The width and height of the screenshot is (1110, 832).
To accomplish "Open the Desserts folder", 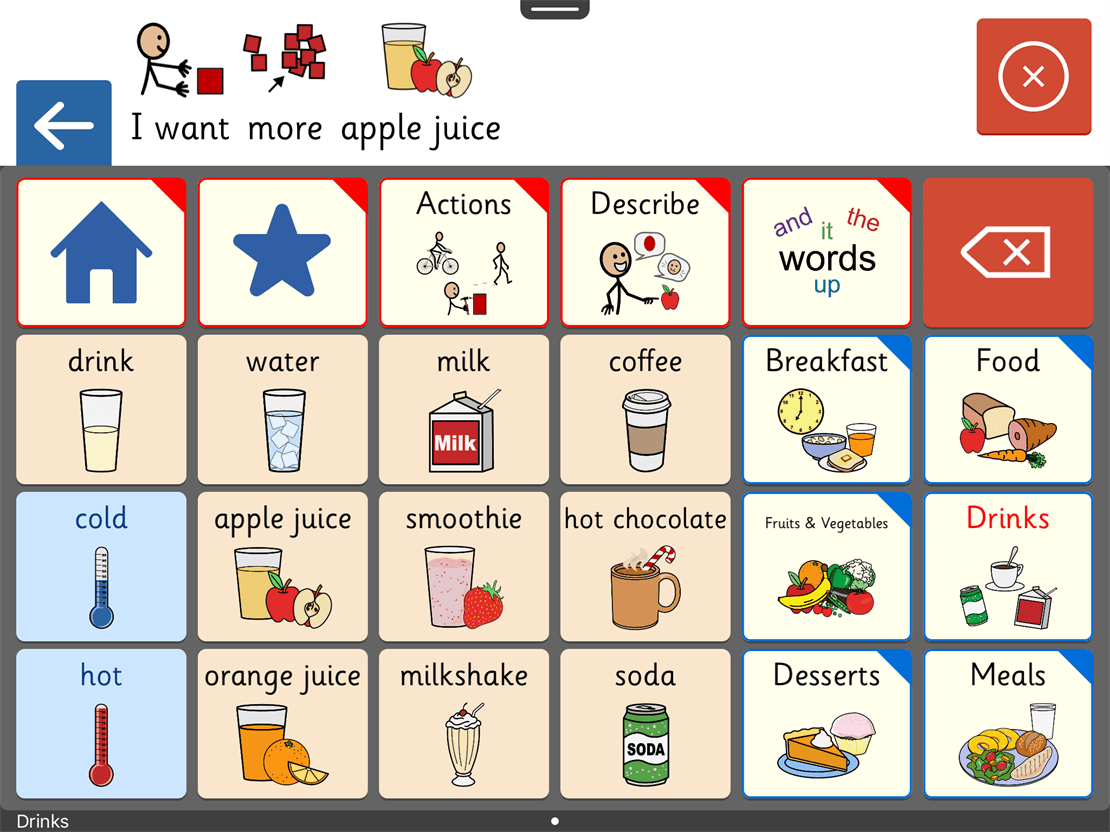I will coord(826,723).
